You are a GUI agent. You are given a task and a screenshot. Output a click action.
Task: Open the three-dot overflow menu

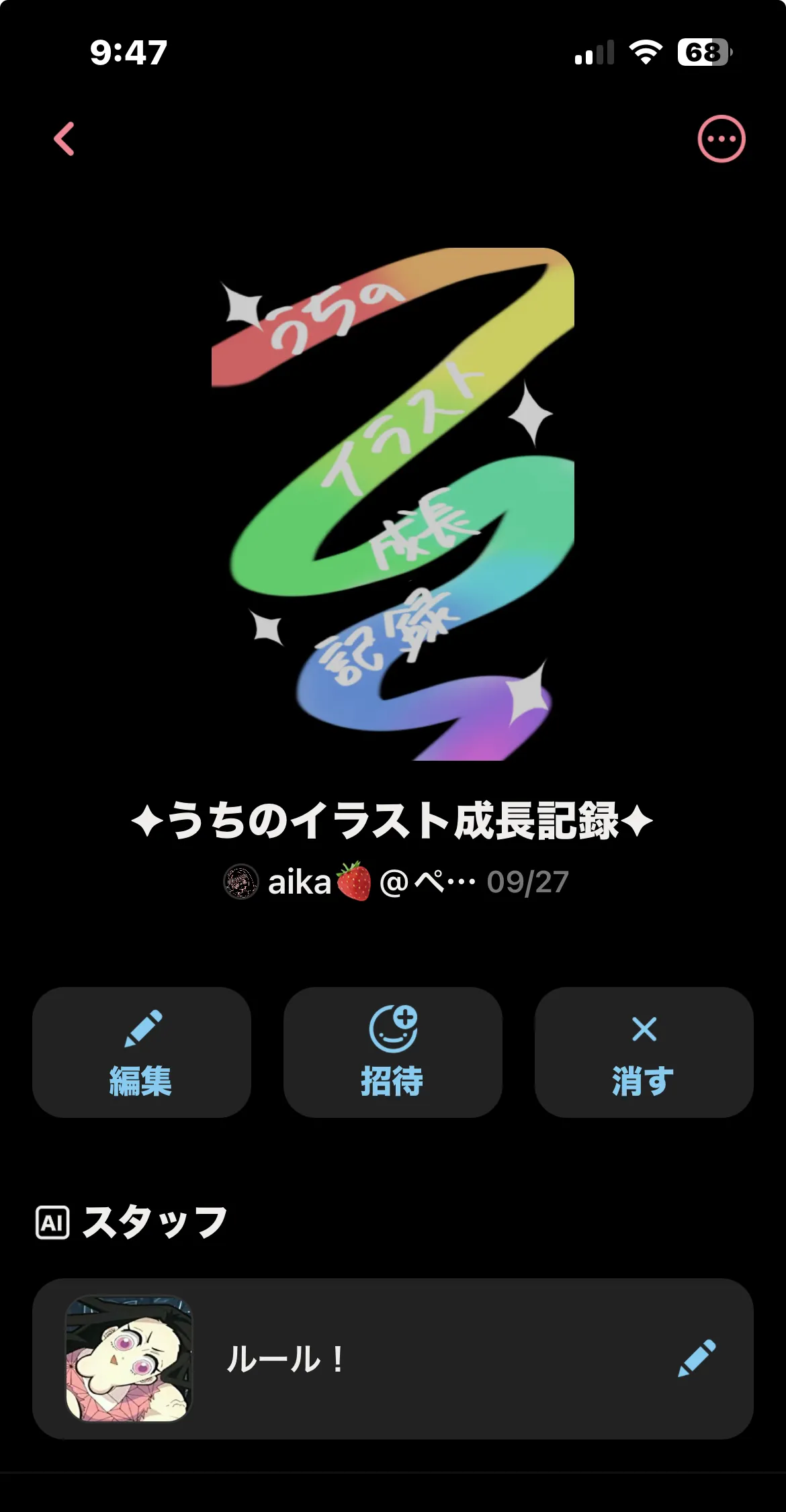tap(721, 139)
